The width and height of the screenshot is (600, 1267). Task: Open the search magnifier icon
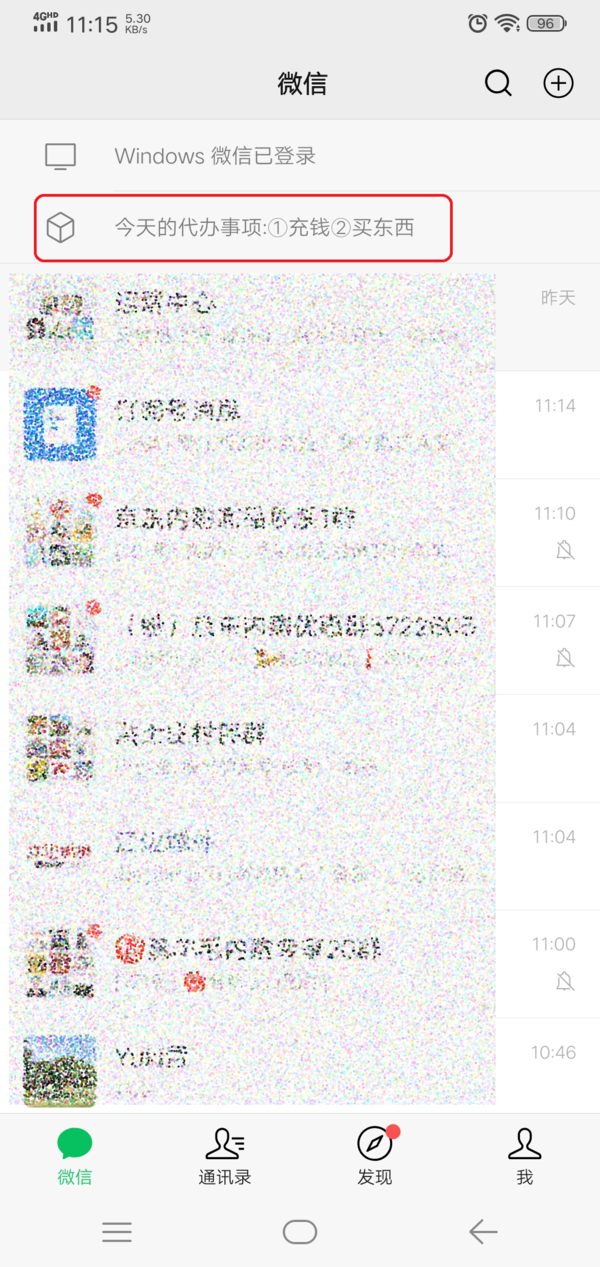498,83
